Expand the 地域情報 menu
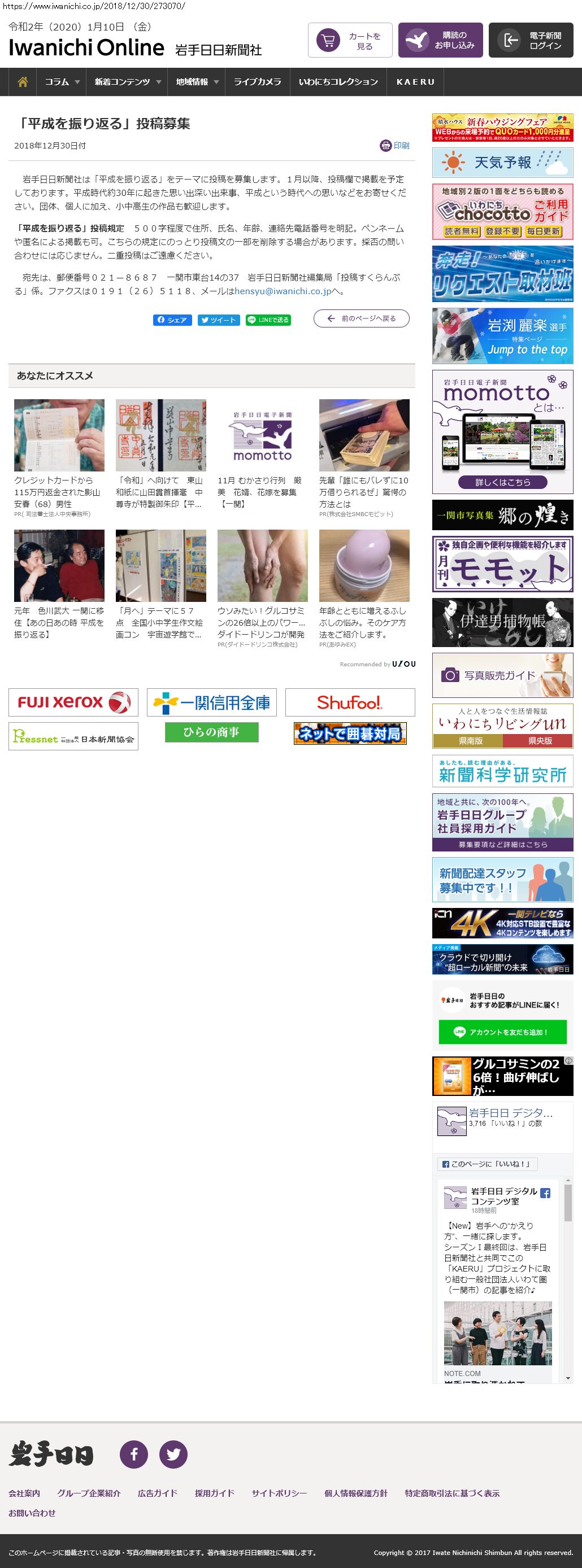 pyautogui.click(x=196, y=81)
